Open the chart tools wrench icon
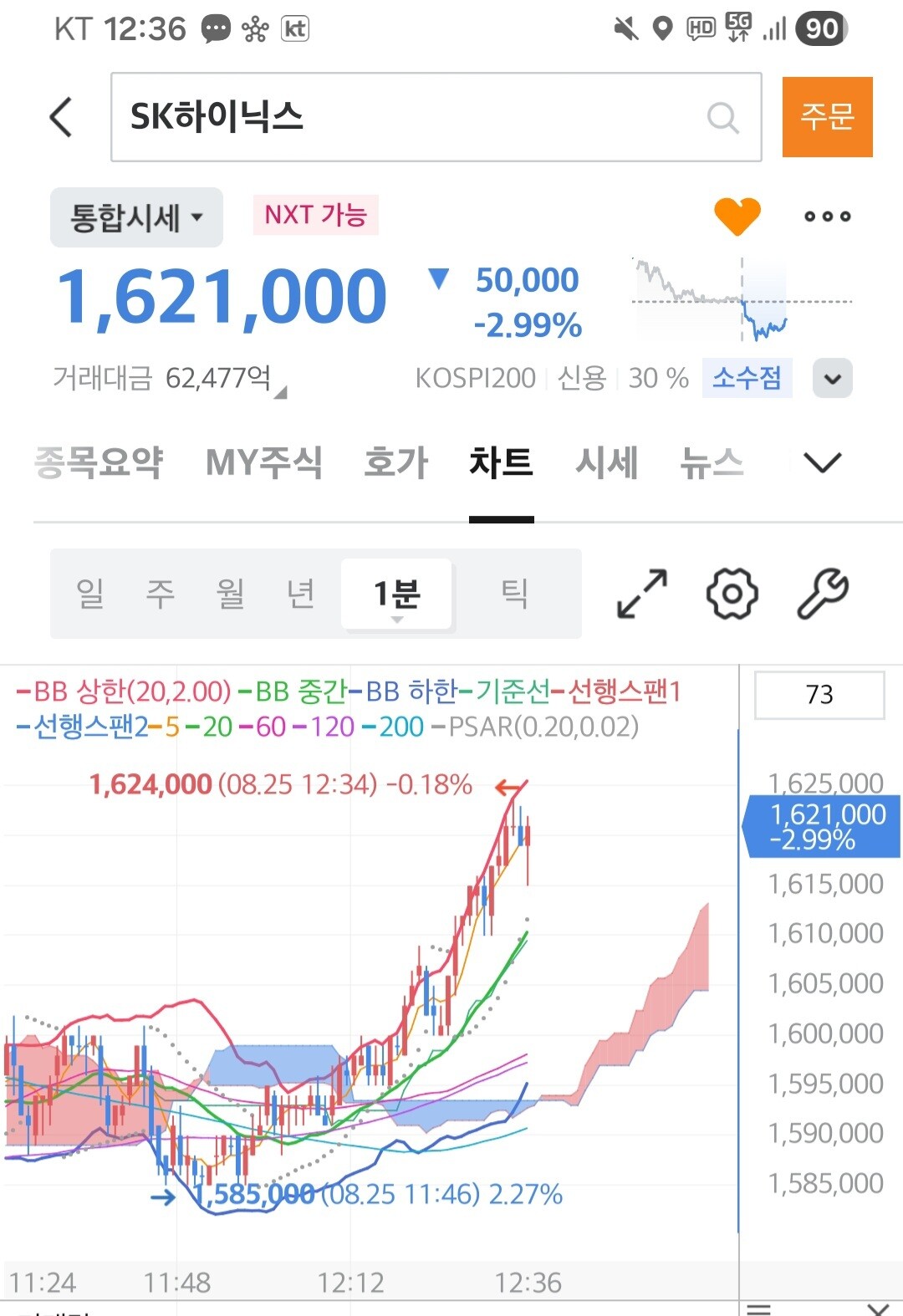The image size is (903, 1316). (x=823, y=594)
